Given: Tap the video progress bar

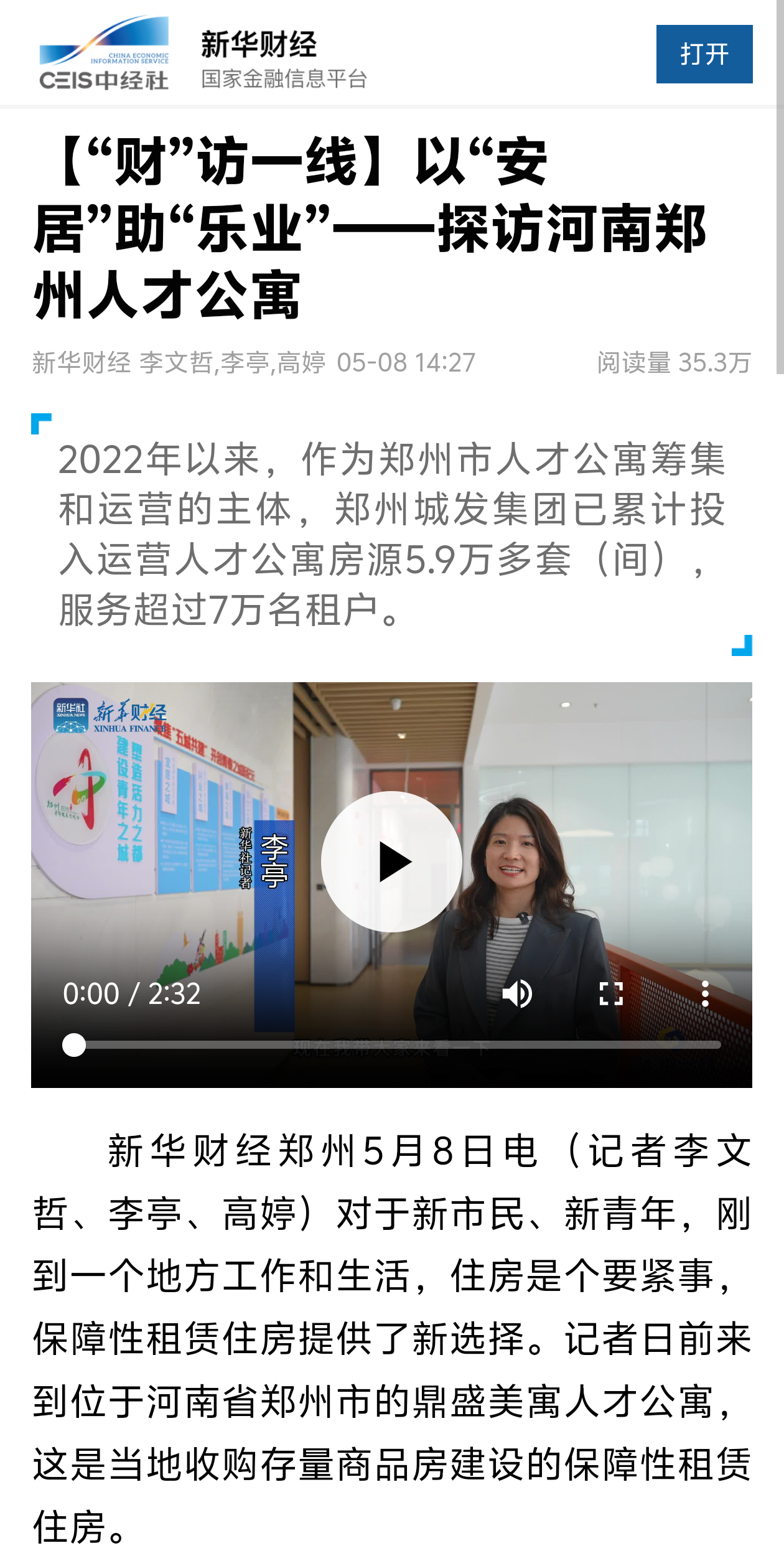Looking at the screenshot, I should click(398, 1045).
